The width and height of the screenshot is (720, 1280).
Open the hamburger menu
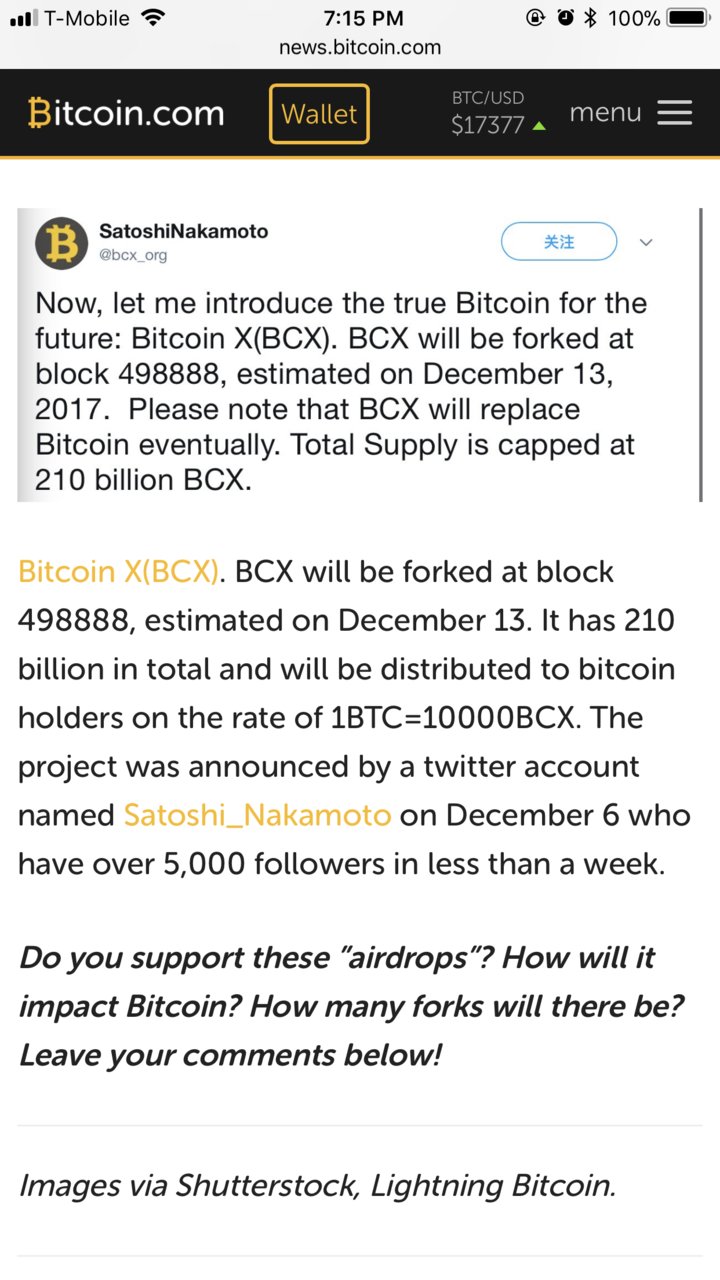(x=631, y=113)
